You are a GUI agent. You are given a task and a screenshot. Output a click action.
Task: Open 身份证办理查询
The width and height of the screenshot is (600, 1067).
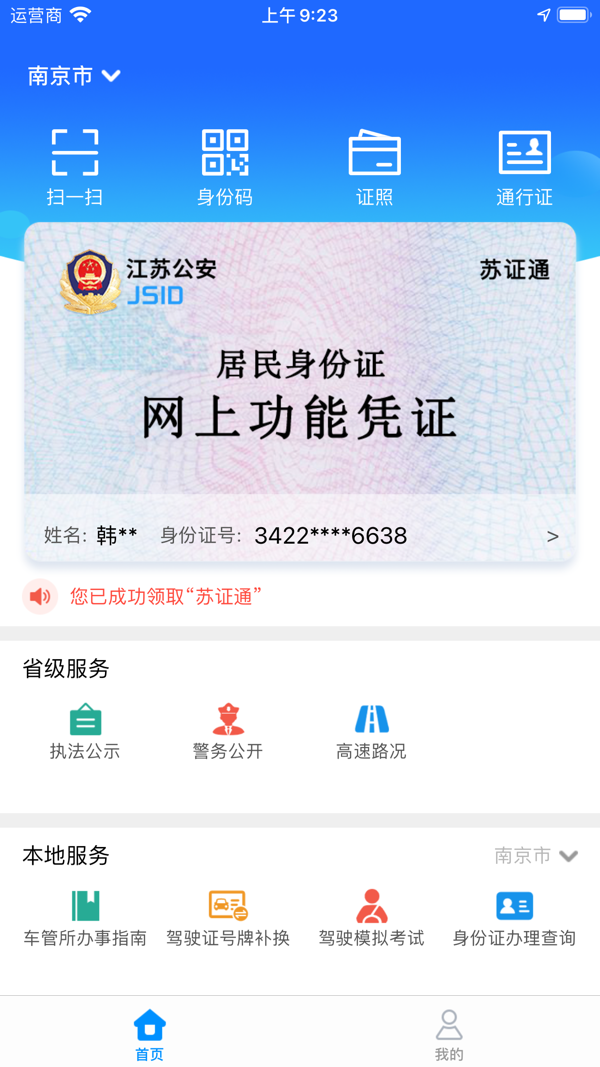pos(514,918)
